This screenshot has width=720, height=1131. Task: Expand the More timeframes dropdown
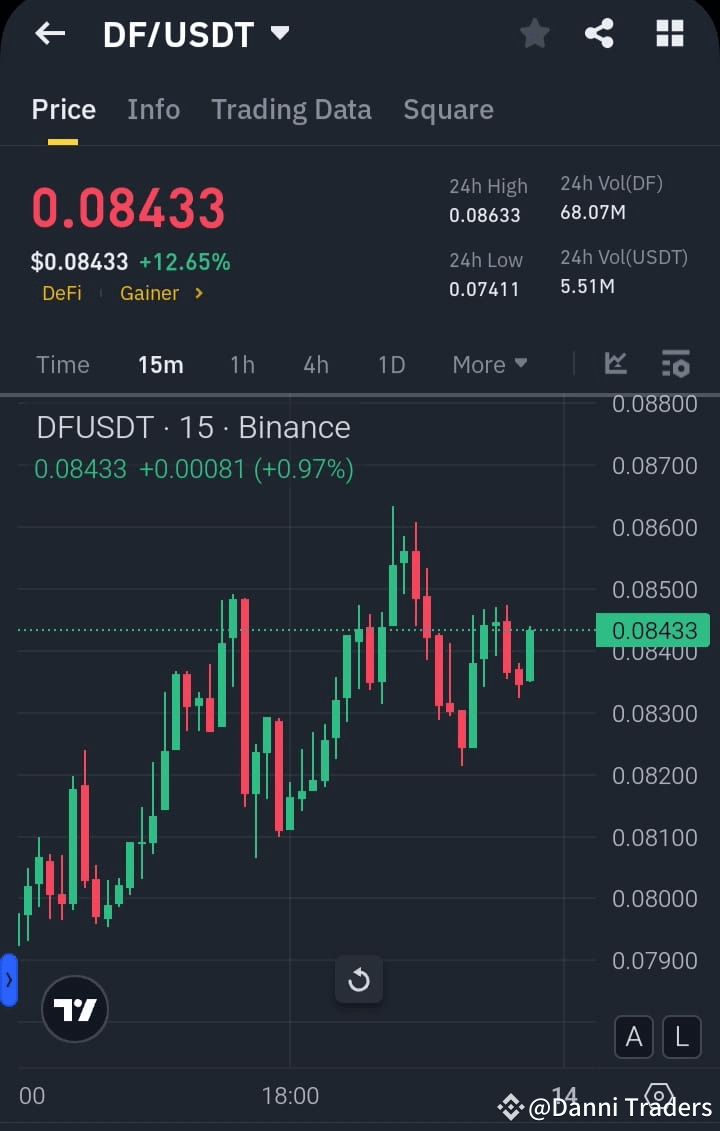click(x=489, y=364)
